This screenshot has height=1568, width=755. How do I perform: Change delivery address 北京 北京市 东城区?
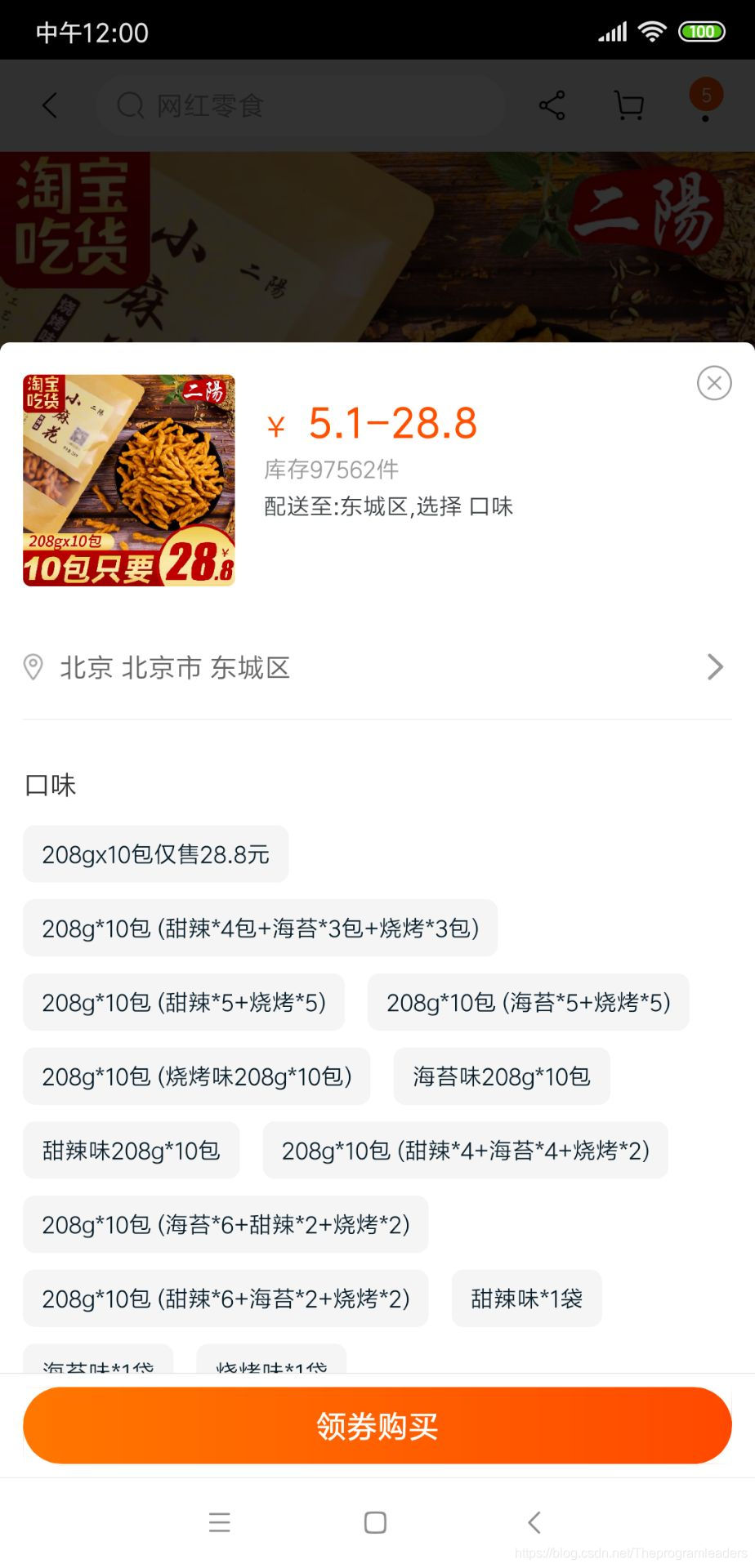(377, 667)
